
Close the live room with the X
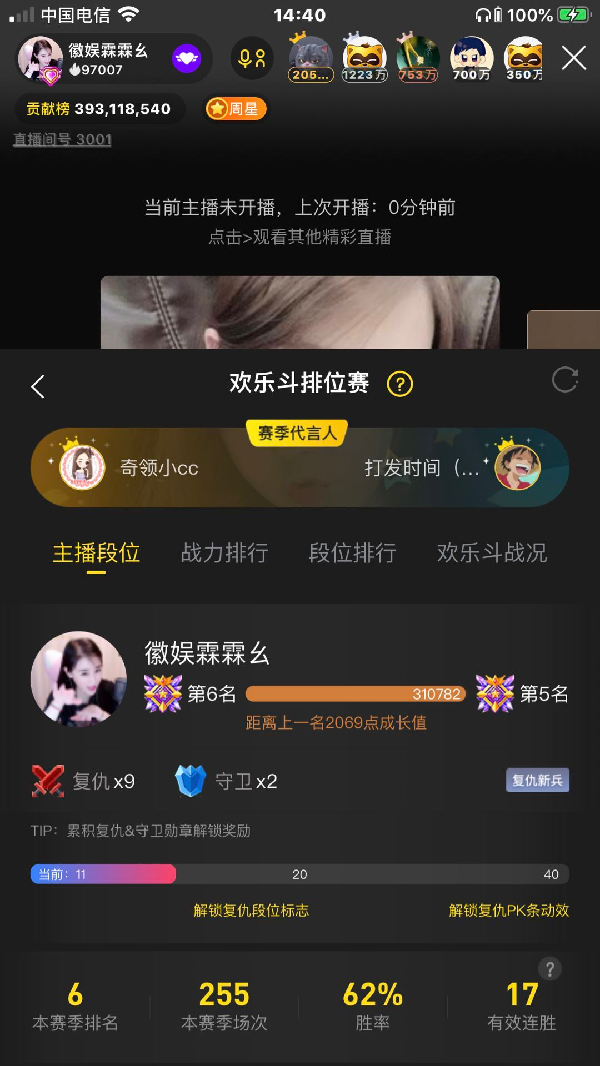coord(573,58)
